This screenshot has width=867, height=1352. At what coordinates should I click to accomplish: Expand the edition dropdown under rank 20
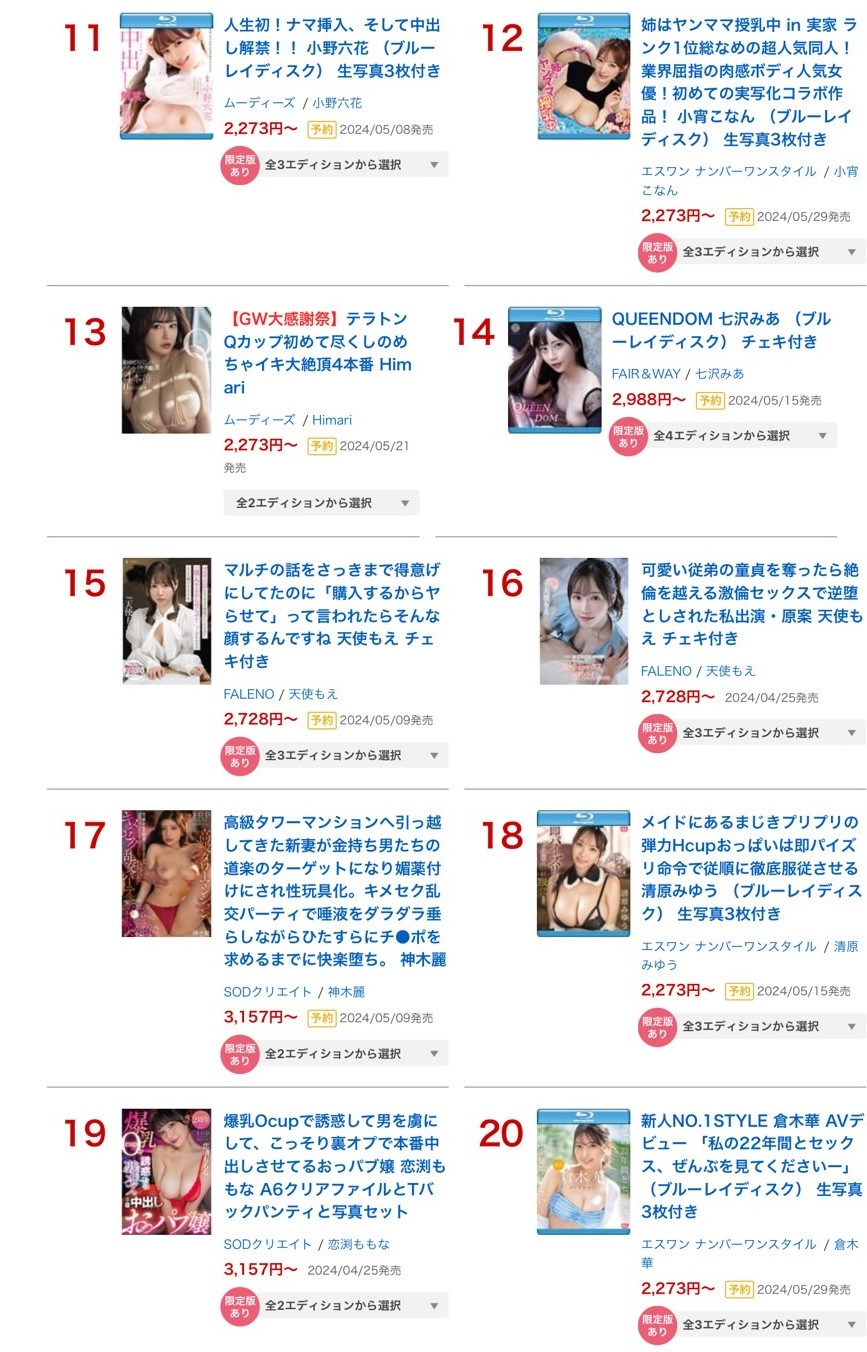[770, 1325]
